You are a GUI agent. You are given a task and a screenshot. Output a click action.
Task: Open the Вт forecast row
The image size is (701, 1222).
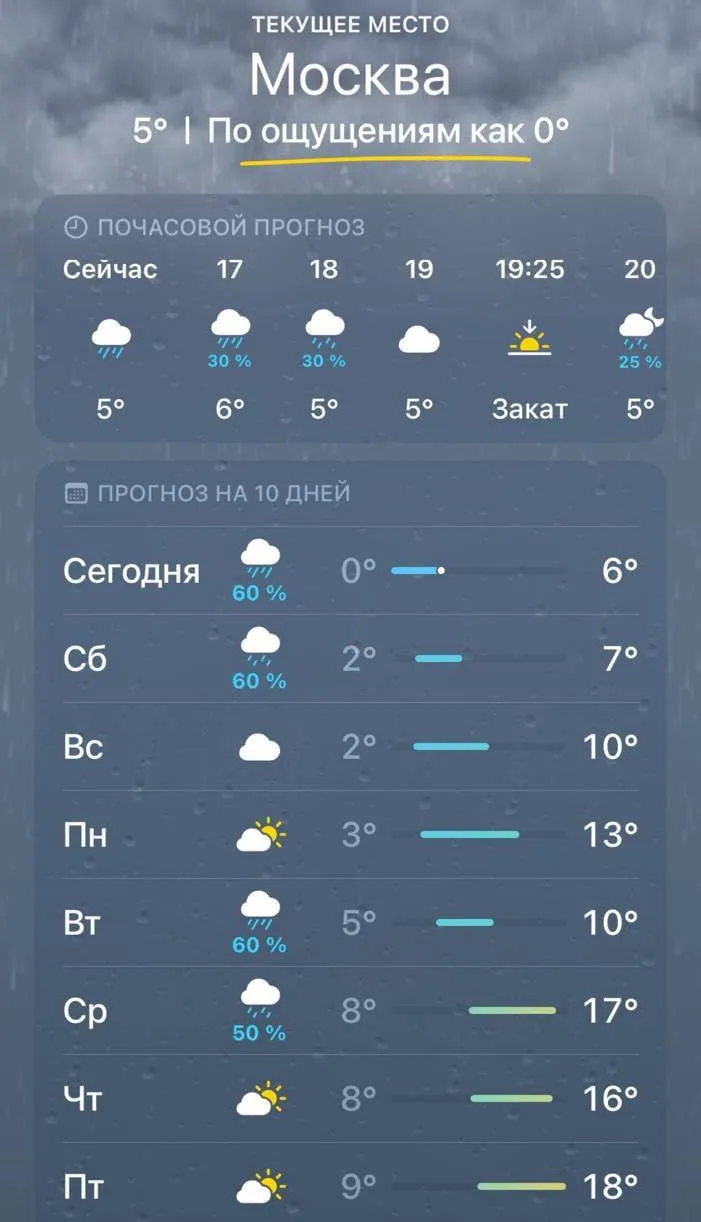tap(350, 923)
